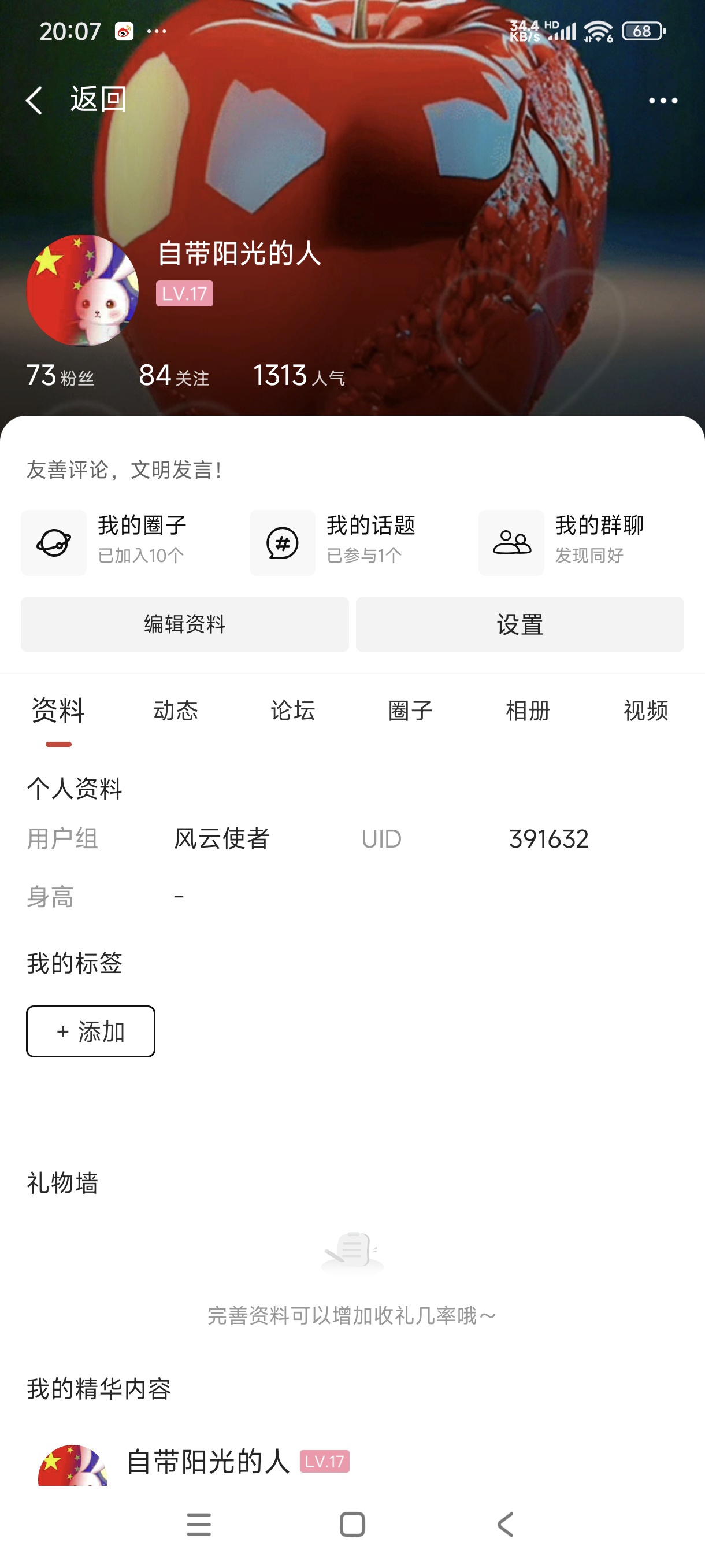This screenshot has height=1568, width=705.
Task: Open 我的群聊 group chats
Action: 563,542
